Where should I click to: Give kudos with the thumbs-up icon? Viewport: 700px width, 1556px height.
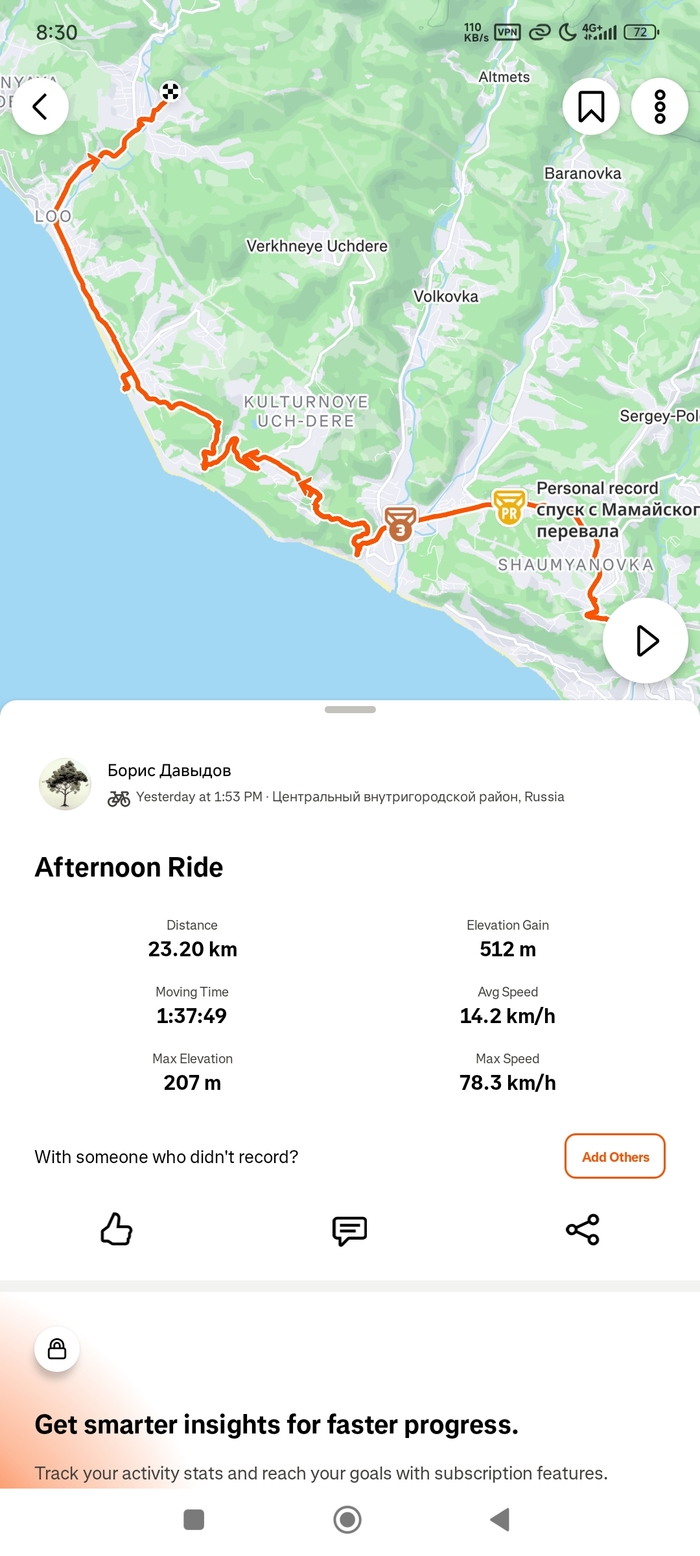(x=117, y=1229)
